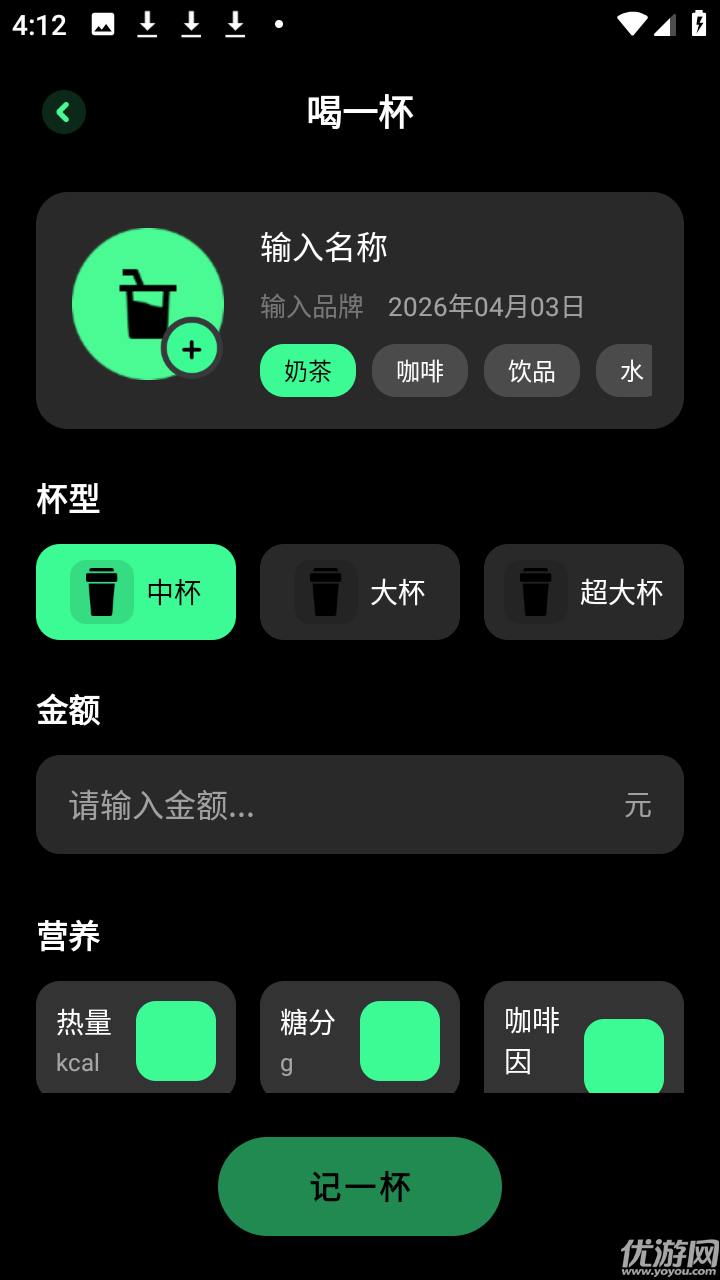Enter 热量 kcal value
The image size is (720, 1280).
(x=176, y=1041)
